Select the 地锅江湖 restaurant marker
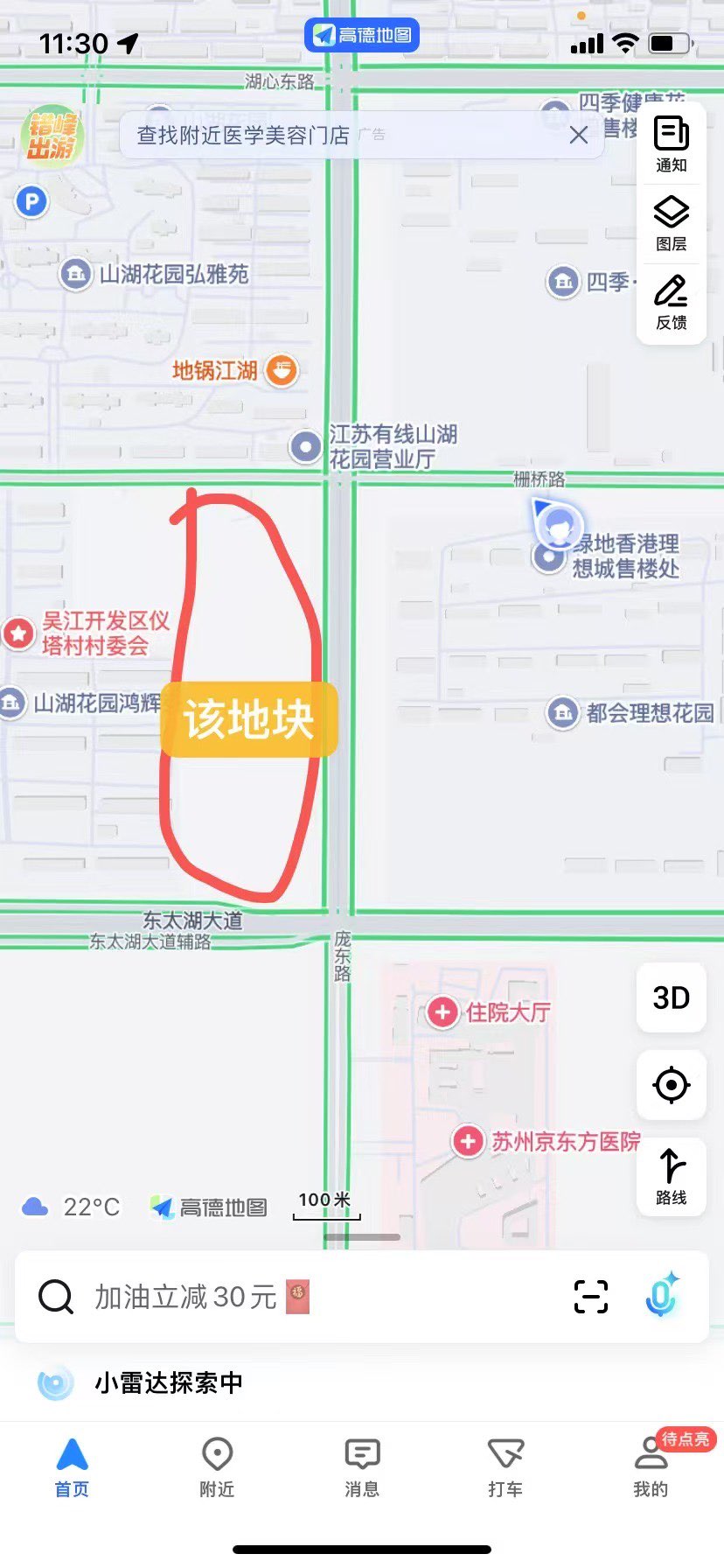This screenshot has width=724, height=1568. tap(281, 371)
